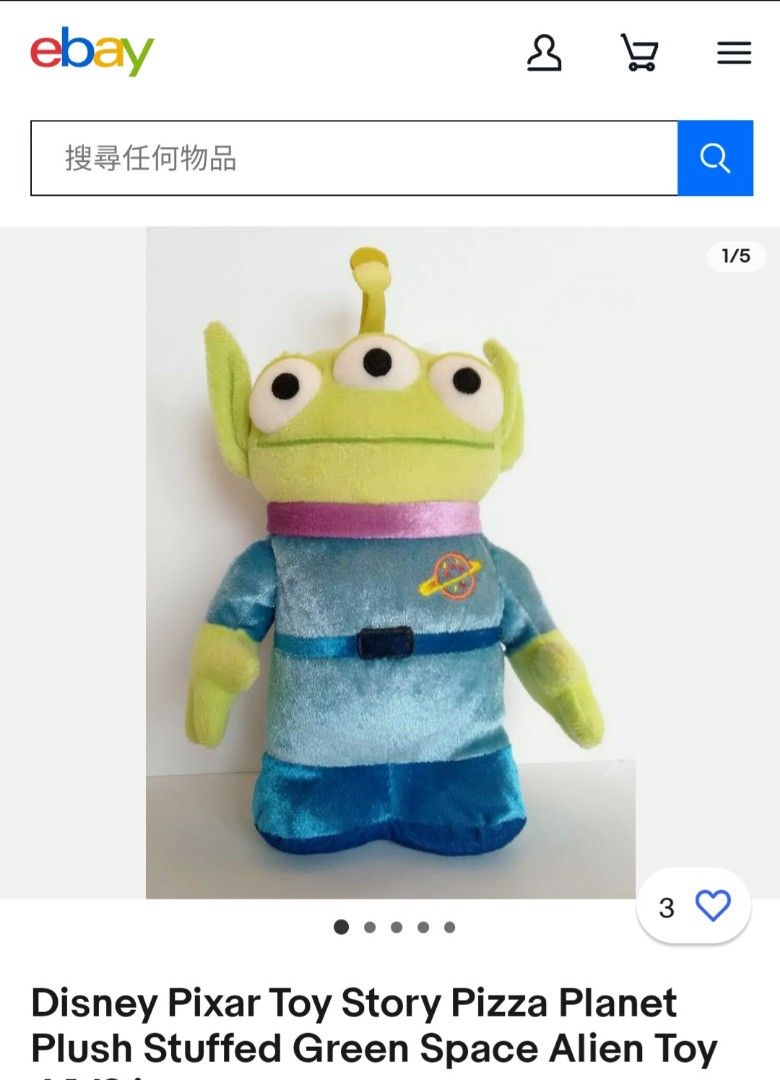Click the blue search submit button
Screen dimensions: 780x1080
(x=715, y=157)
